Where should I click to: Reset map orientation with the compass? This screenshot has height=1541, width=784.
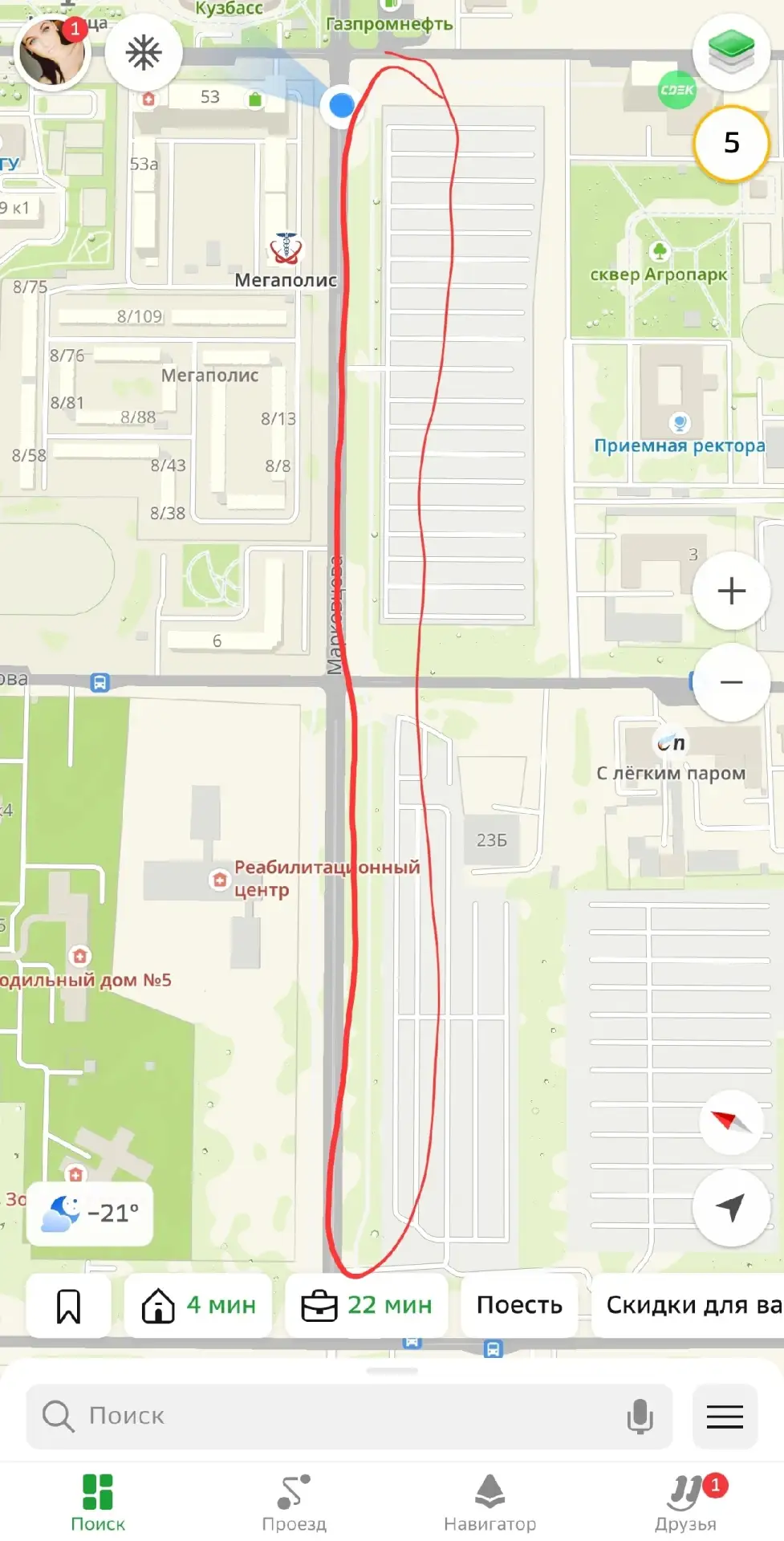731,1121
